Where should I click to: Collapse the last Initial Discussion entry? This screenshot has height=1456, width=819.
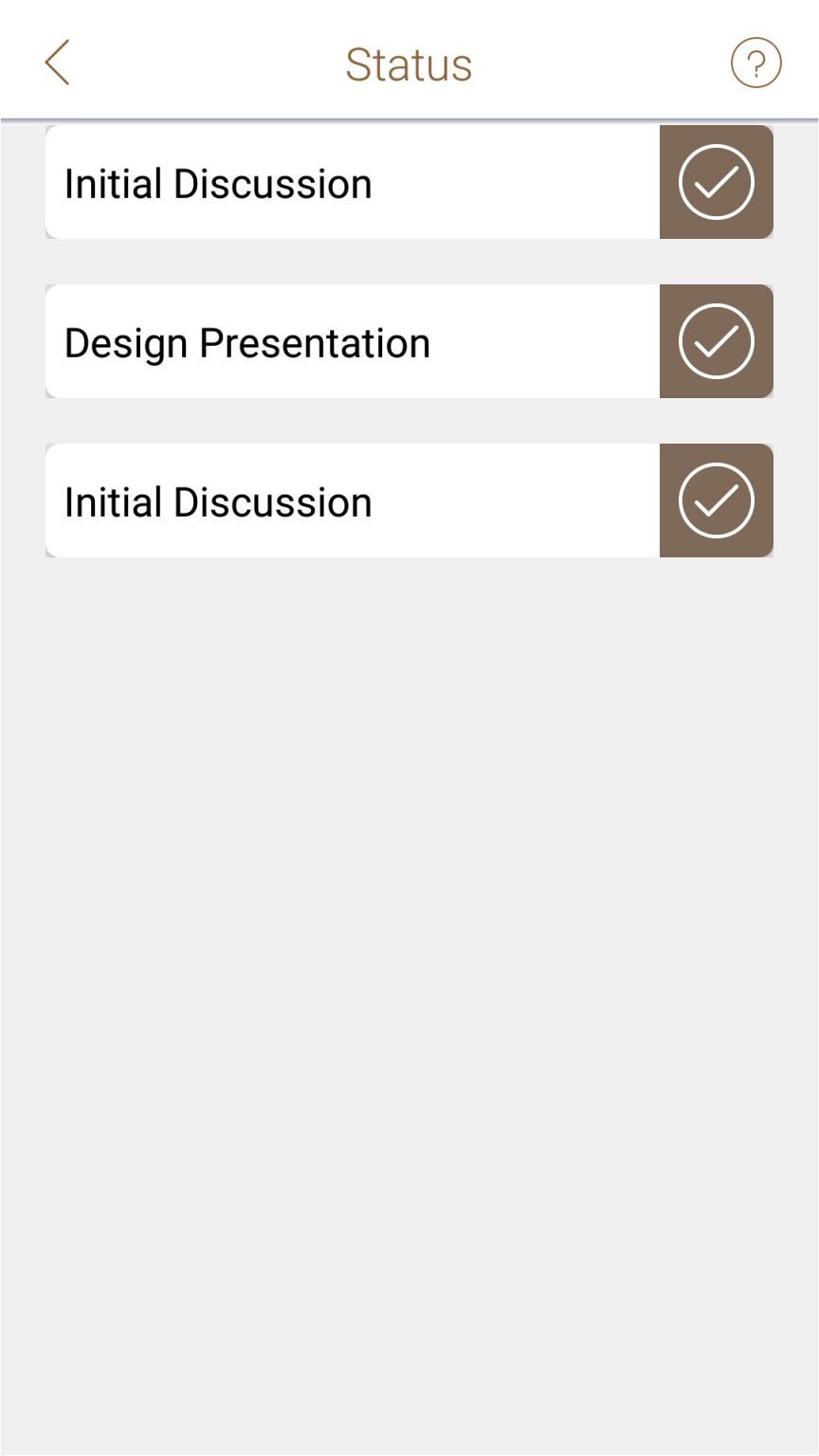(351, 500)
